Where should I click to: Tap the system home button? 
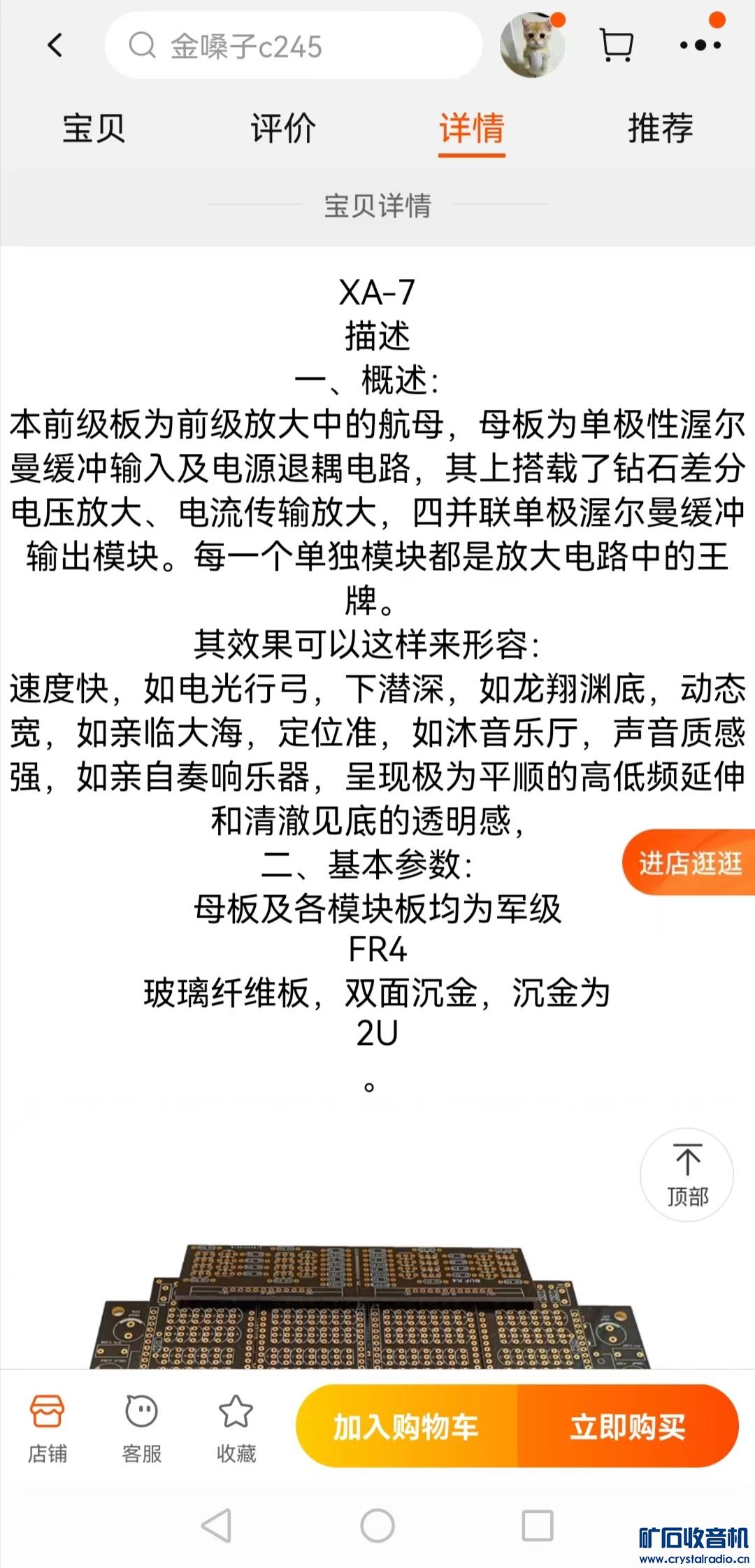(377, 1525)
